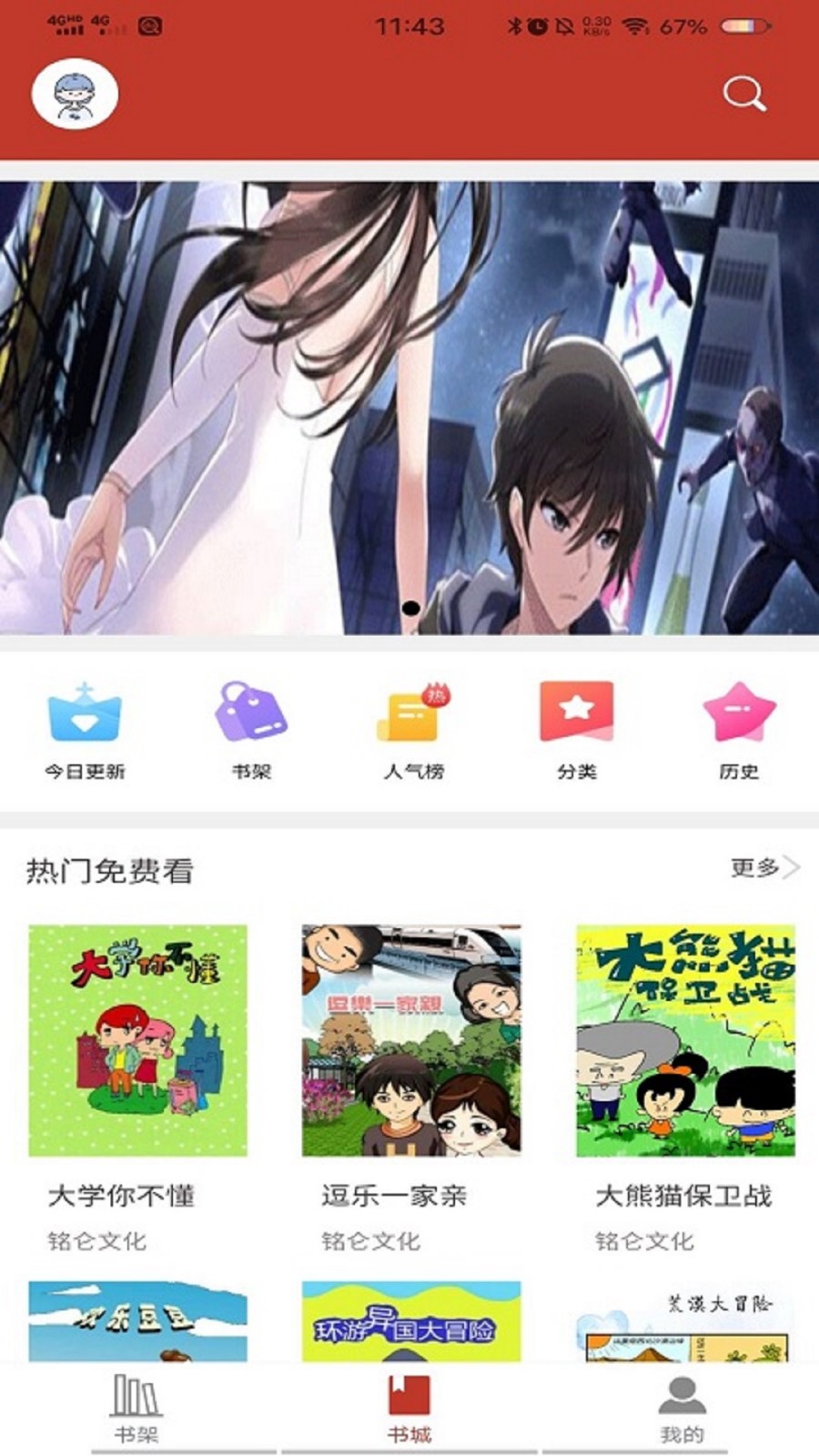Open the 热门免费看 section header

[x=111, y=869]
